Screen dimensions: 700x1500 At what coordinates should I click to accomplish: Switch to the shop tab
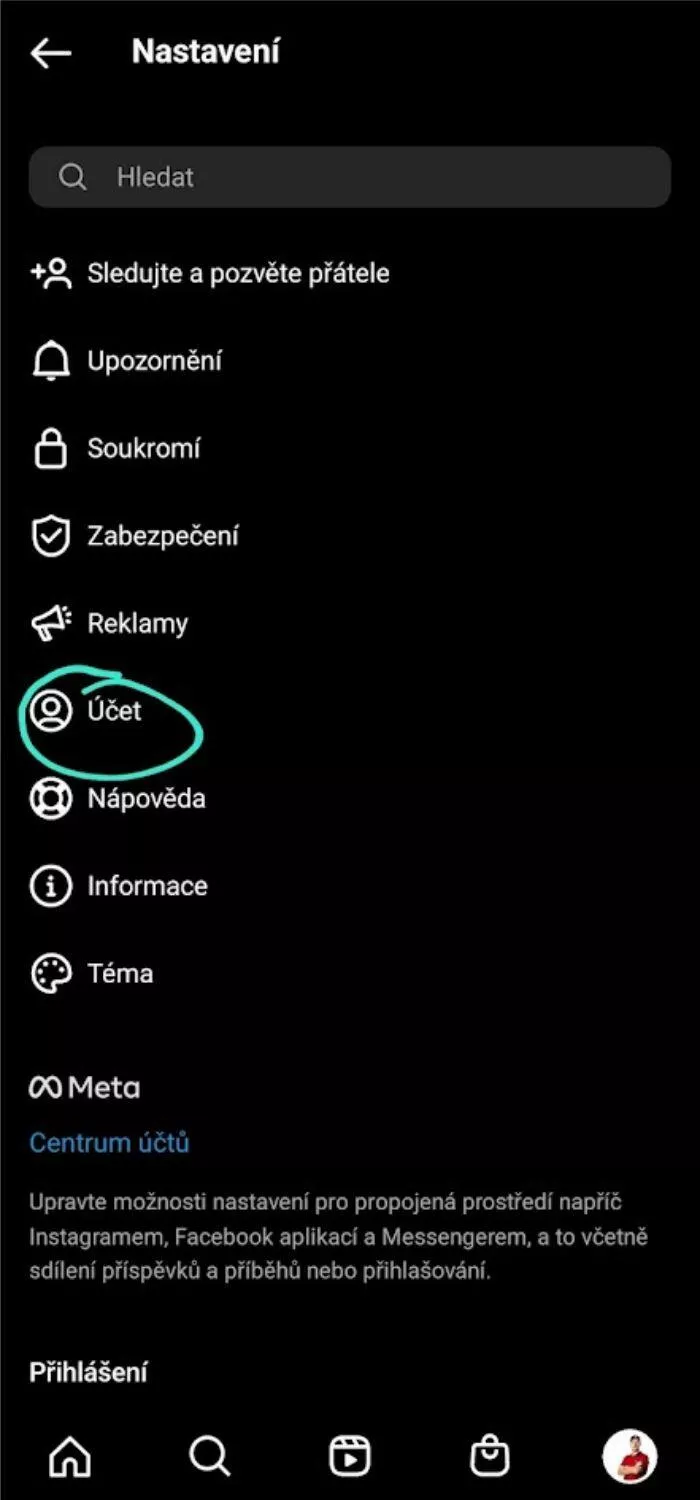tap(489, 1457)
